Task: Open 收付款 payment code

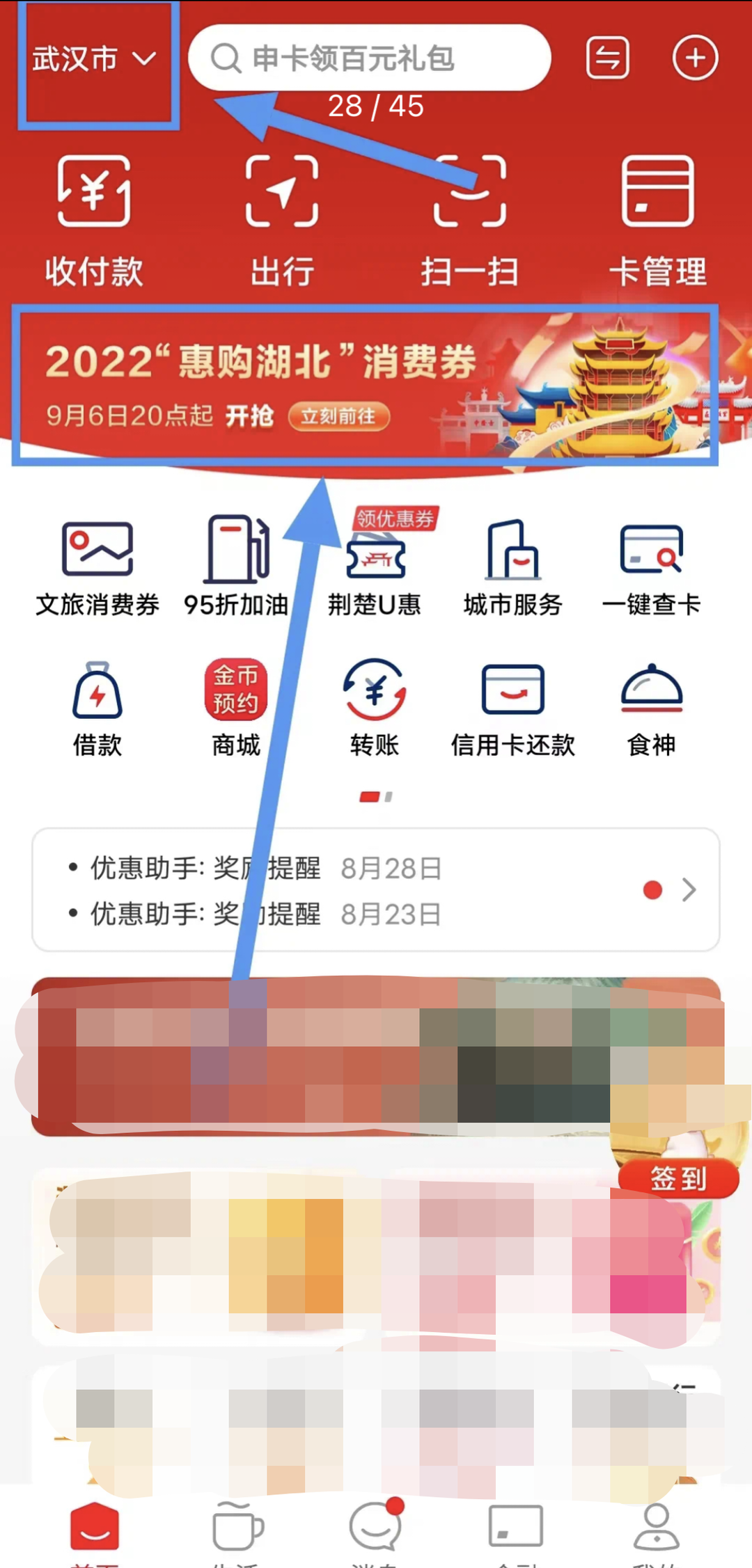Action: click(x=94, y=219)
